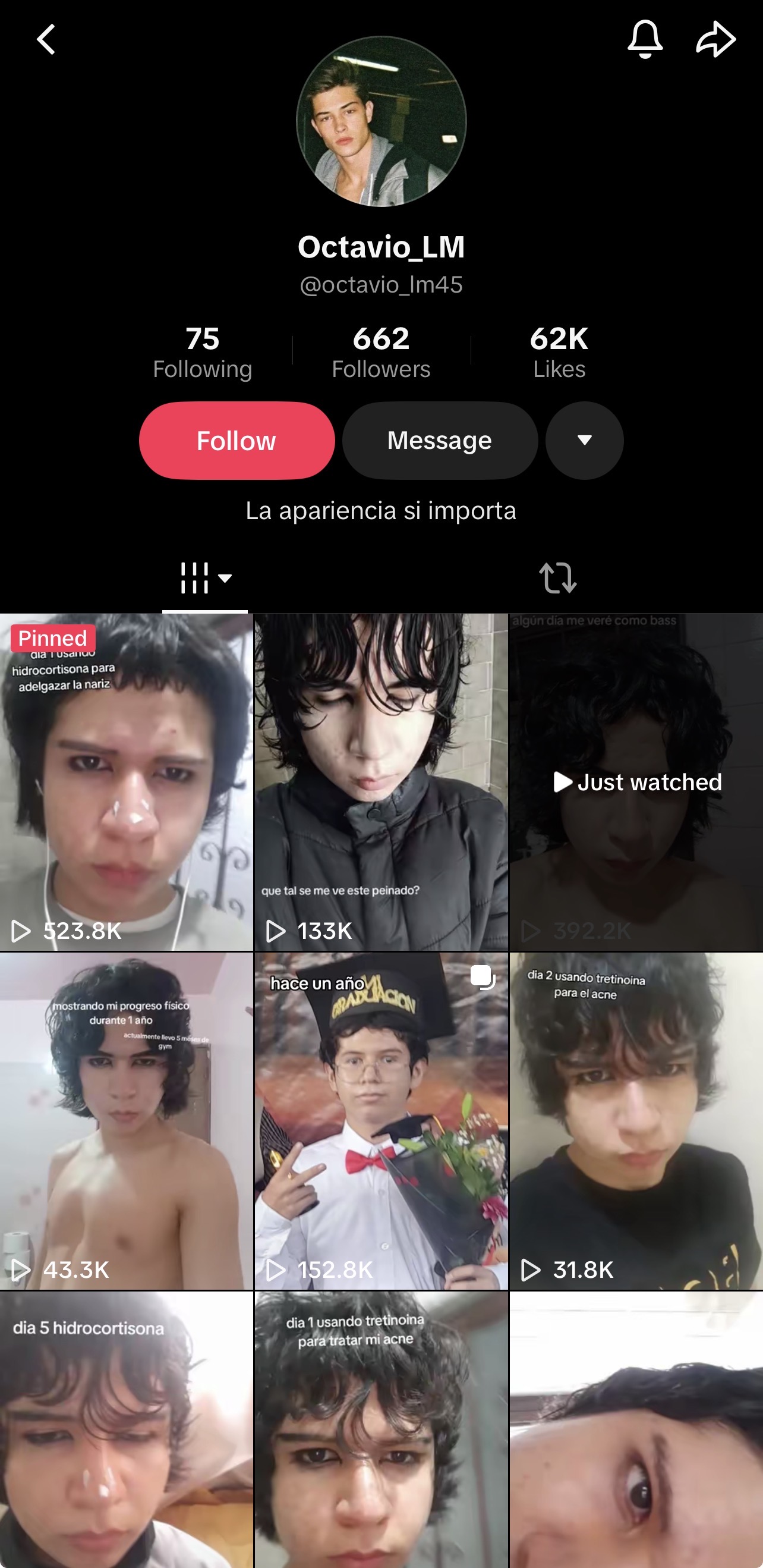Message this user
The width and height of the screenshot is (763, 1568).
point(440,440)
